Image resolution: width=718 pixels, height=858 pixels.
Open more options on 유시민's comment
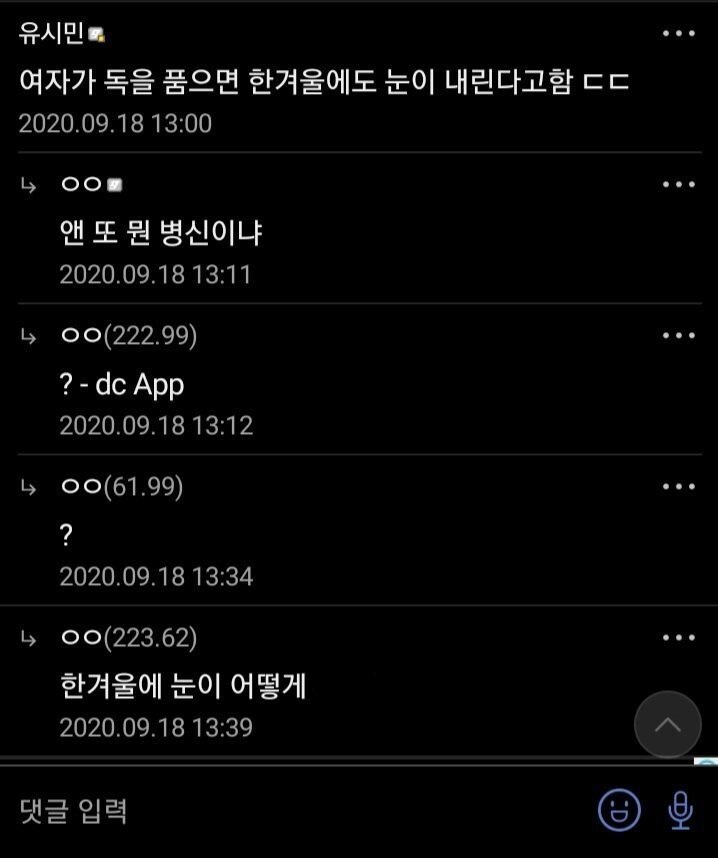click(678, 33)
